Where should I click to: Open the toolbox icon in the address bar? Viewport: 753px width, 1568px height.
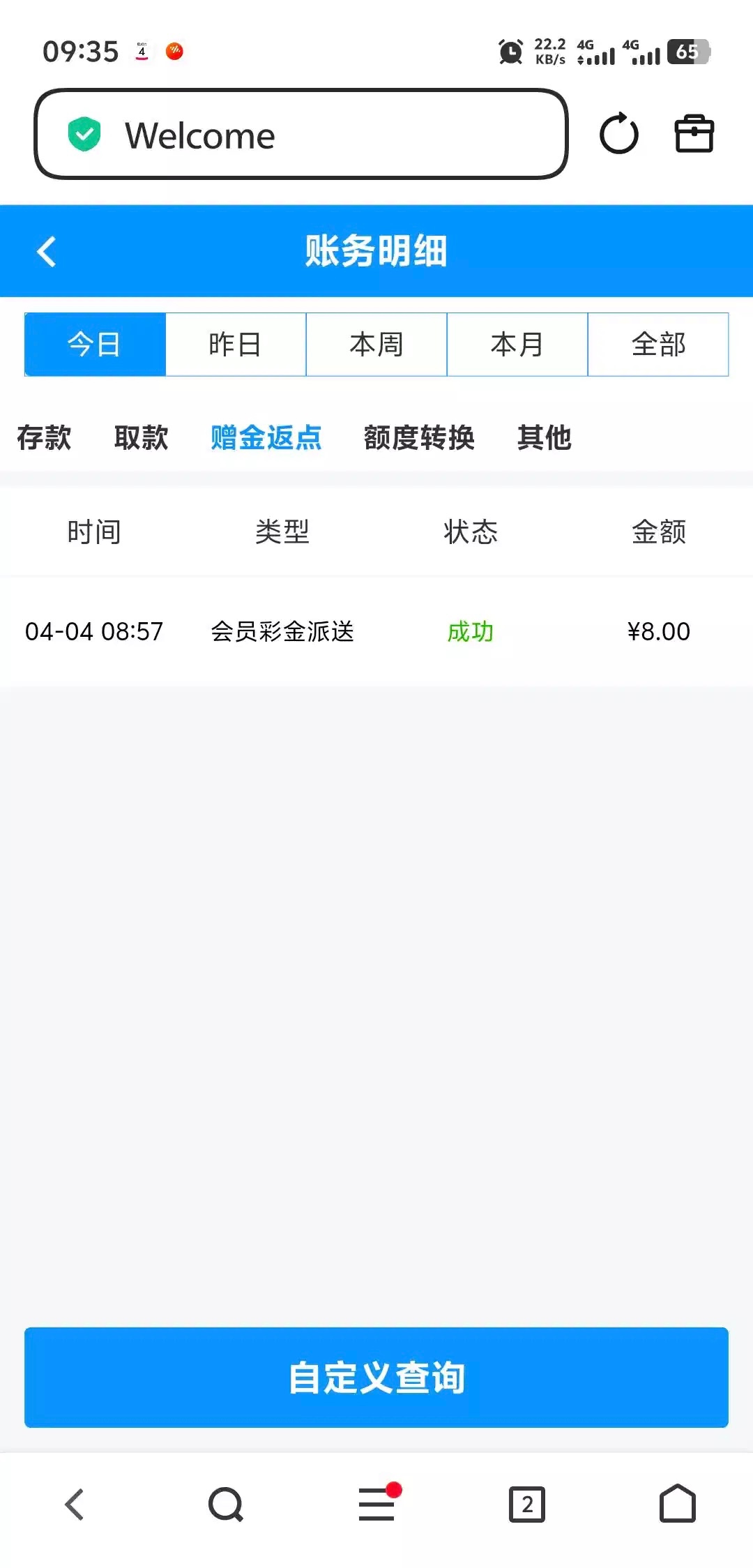coord(694,134)
